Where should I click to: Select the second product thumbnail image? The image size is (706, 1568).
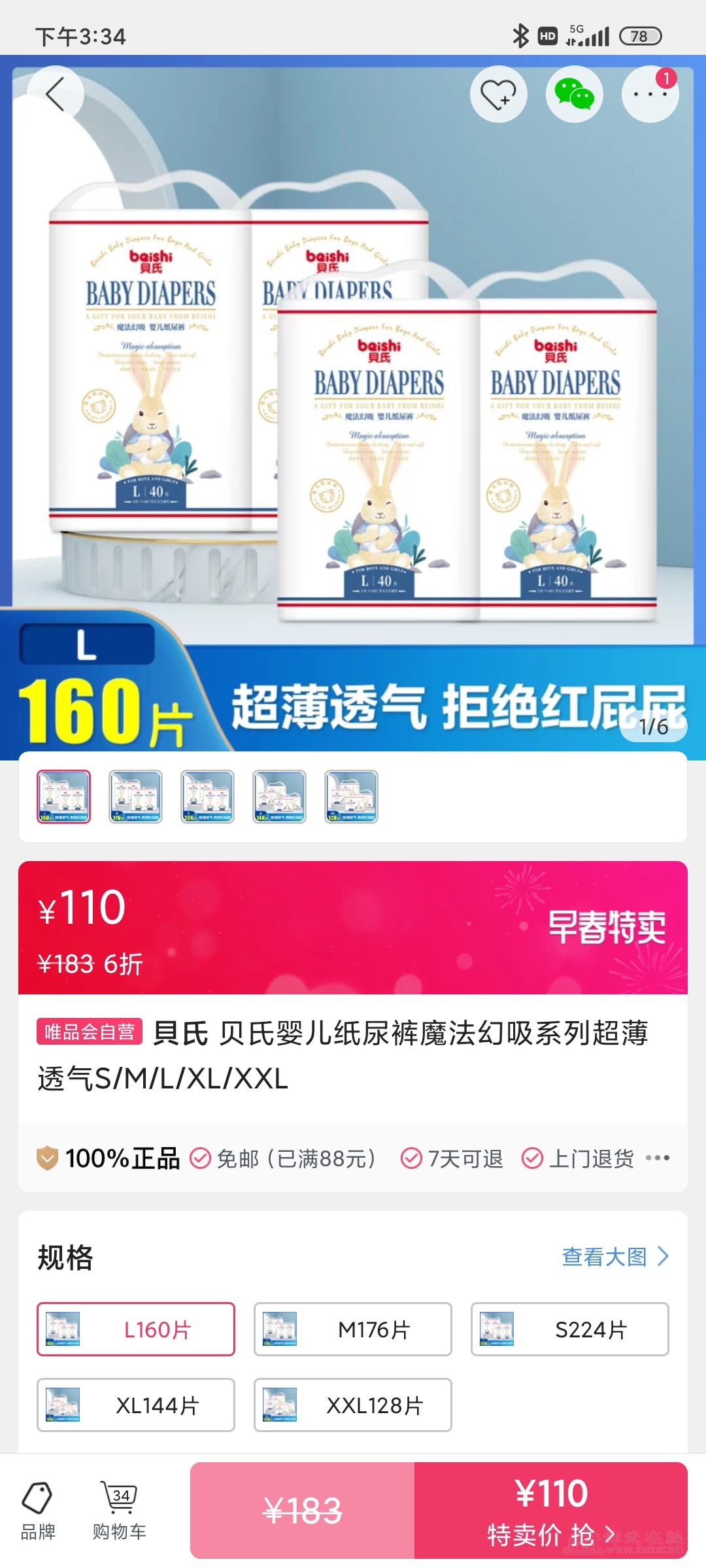coord(135,796)
